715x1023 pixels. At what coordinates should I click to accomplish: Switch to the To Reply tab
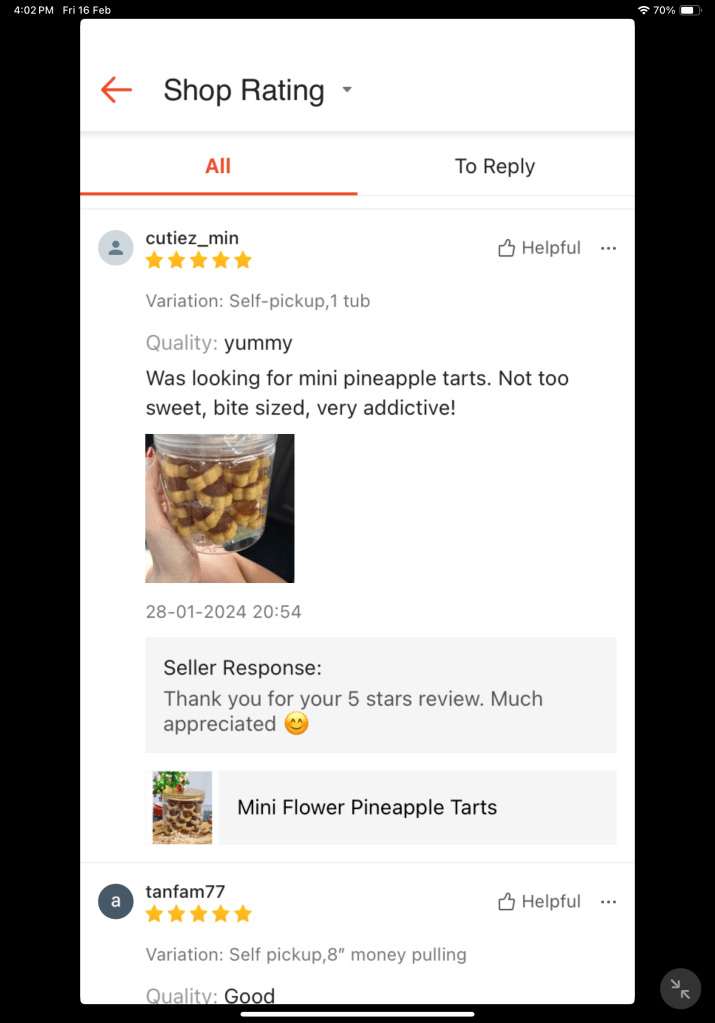click(495, 167)
